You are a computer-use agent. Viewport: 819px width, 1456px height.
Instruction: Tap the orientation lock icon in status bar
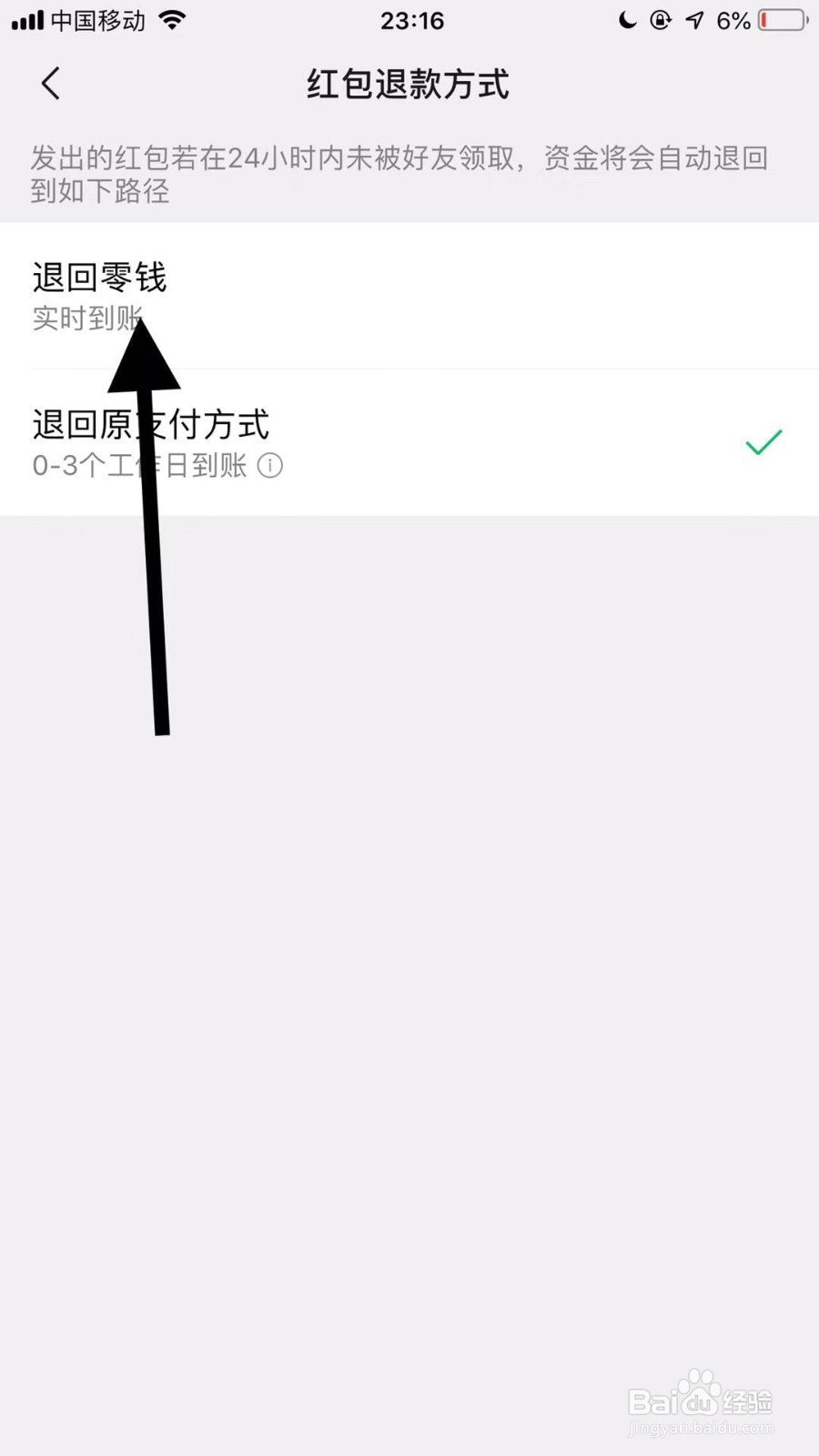click(662, 20)
